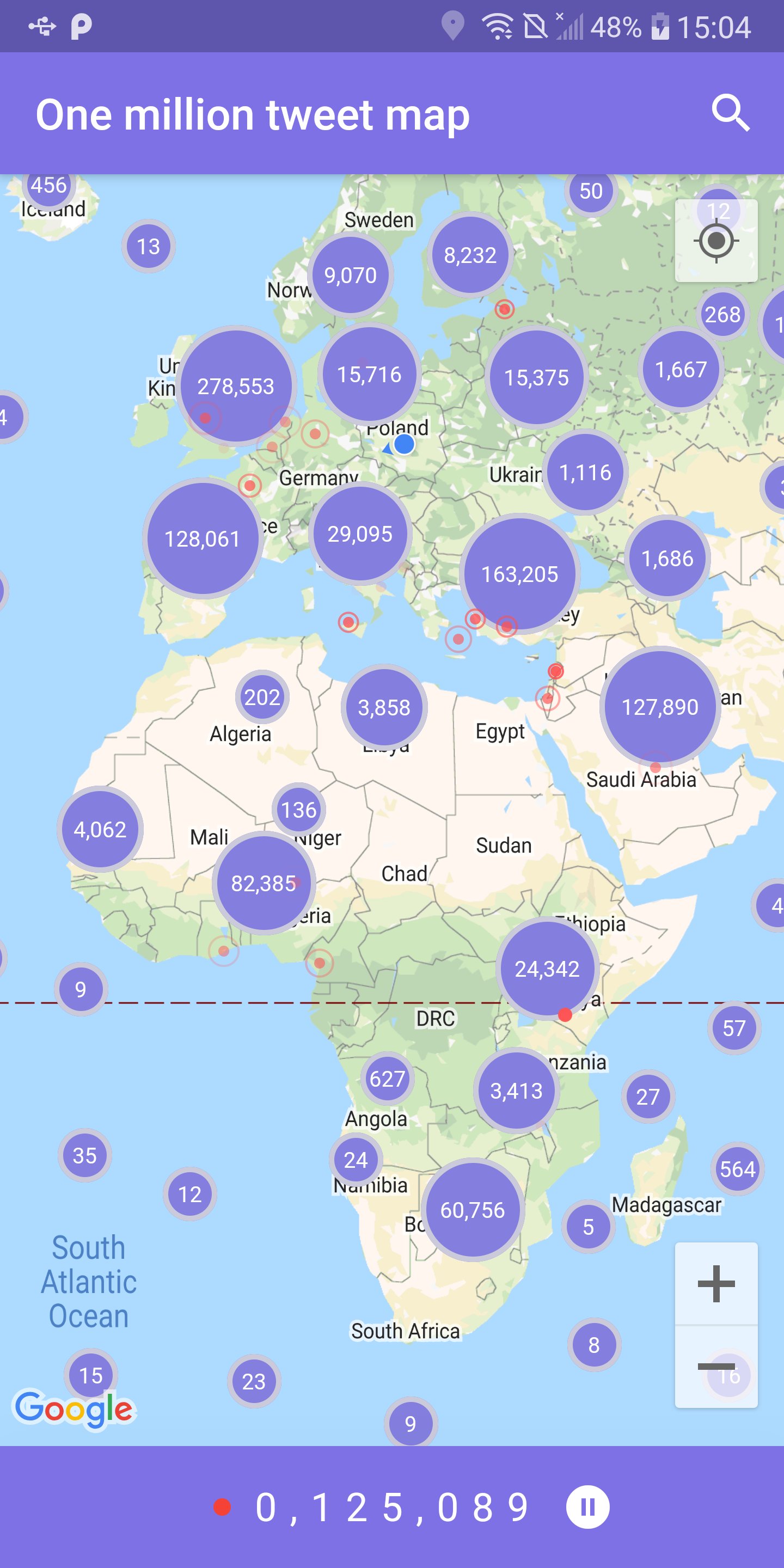The height and width of the screenshot is (1568, 784).
Task: Click the tweet counter showing 0,125,089
Action: (x=392, y=1506)
